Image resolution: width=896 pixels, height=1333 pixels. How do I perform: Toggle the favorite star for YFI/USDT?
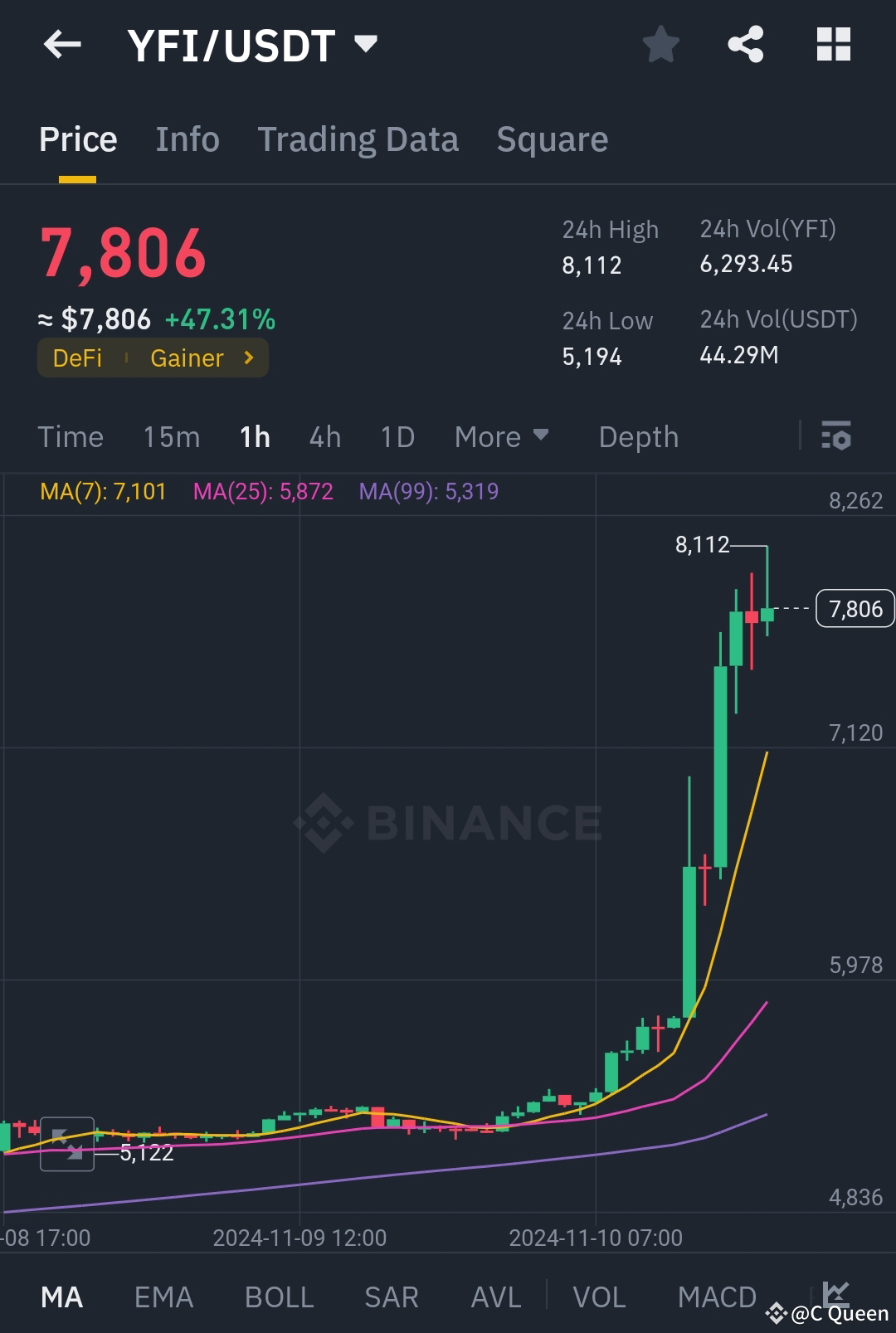point(661,45)
